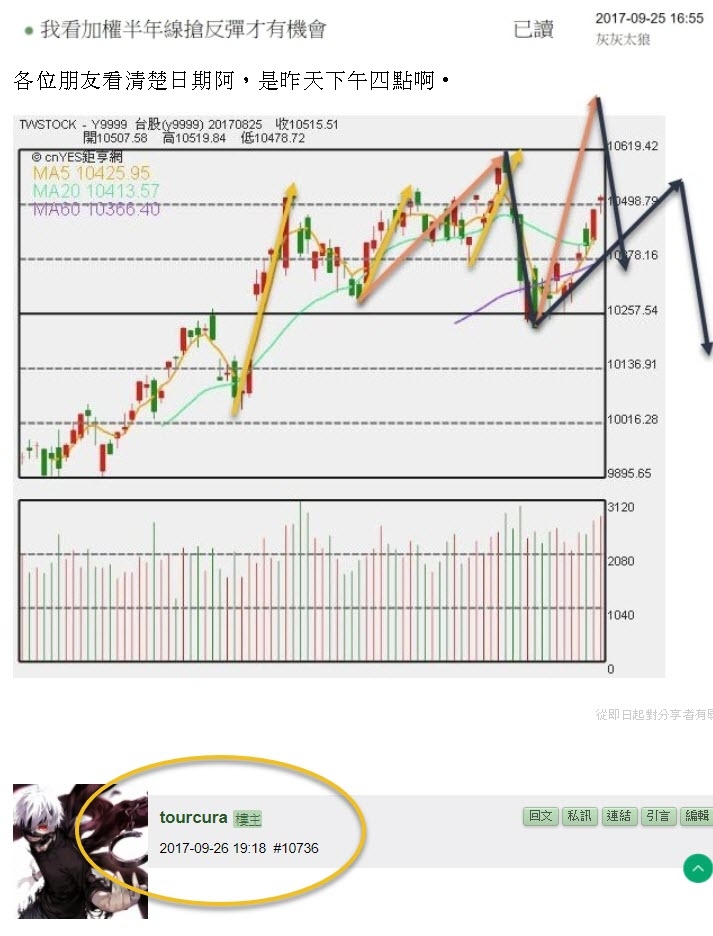This screenshot has width=713, height=936.
Task: Edit the post using 編輯
Action: (x=696, y=816)
